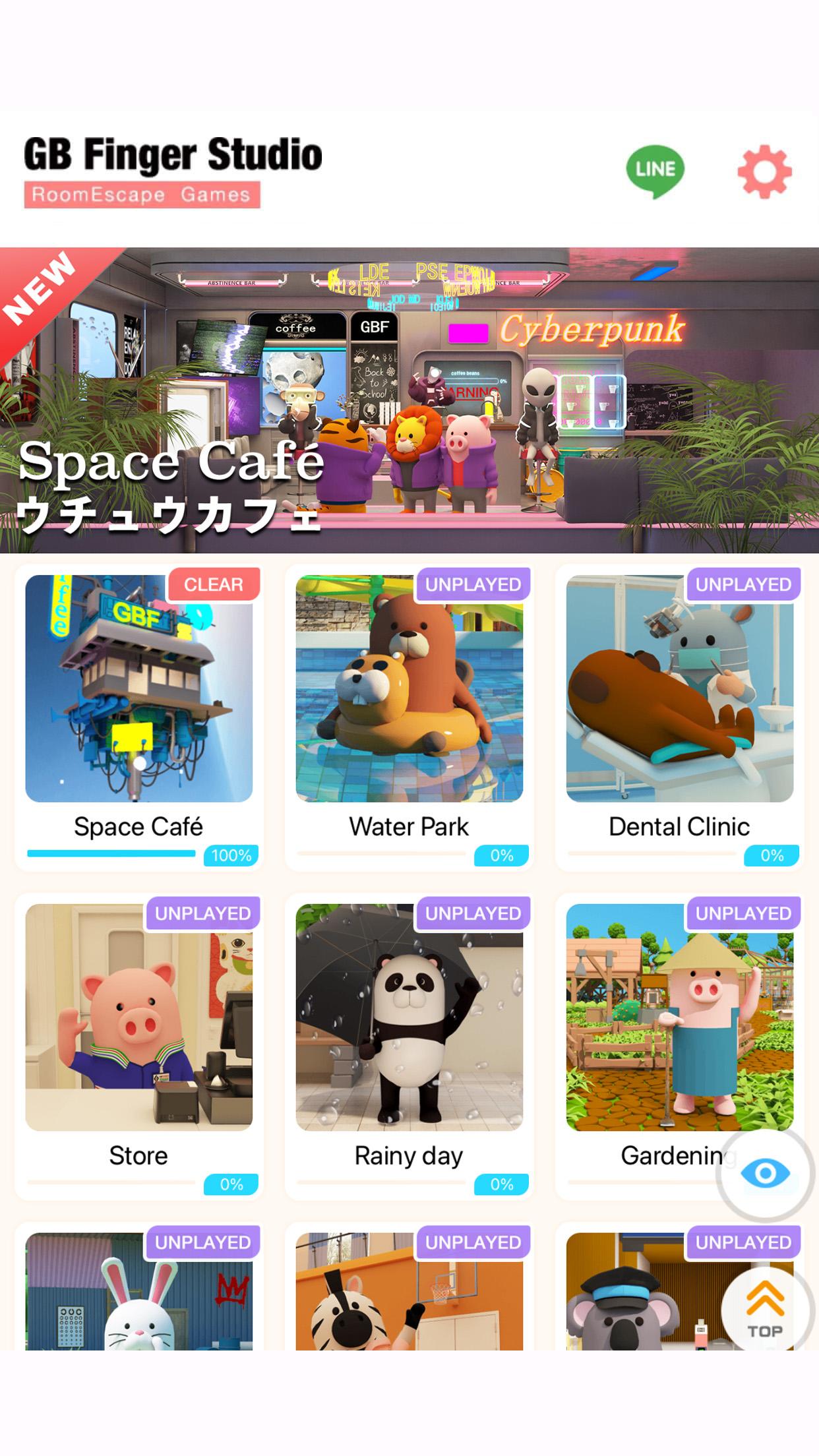The height and width of the screenshot is (1456, 819).
Task: Tap the blue eye visibility button
Action: (x=765, y=1174)
